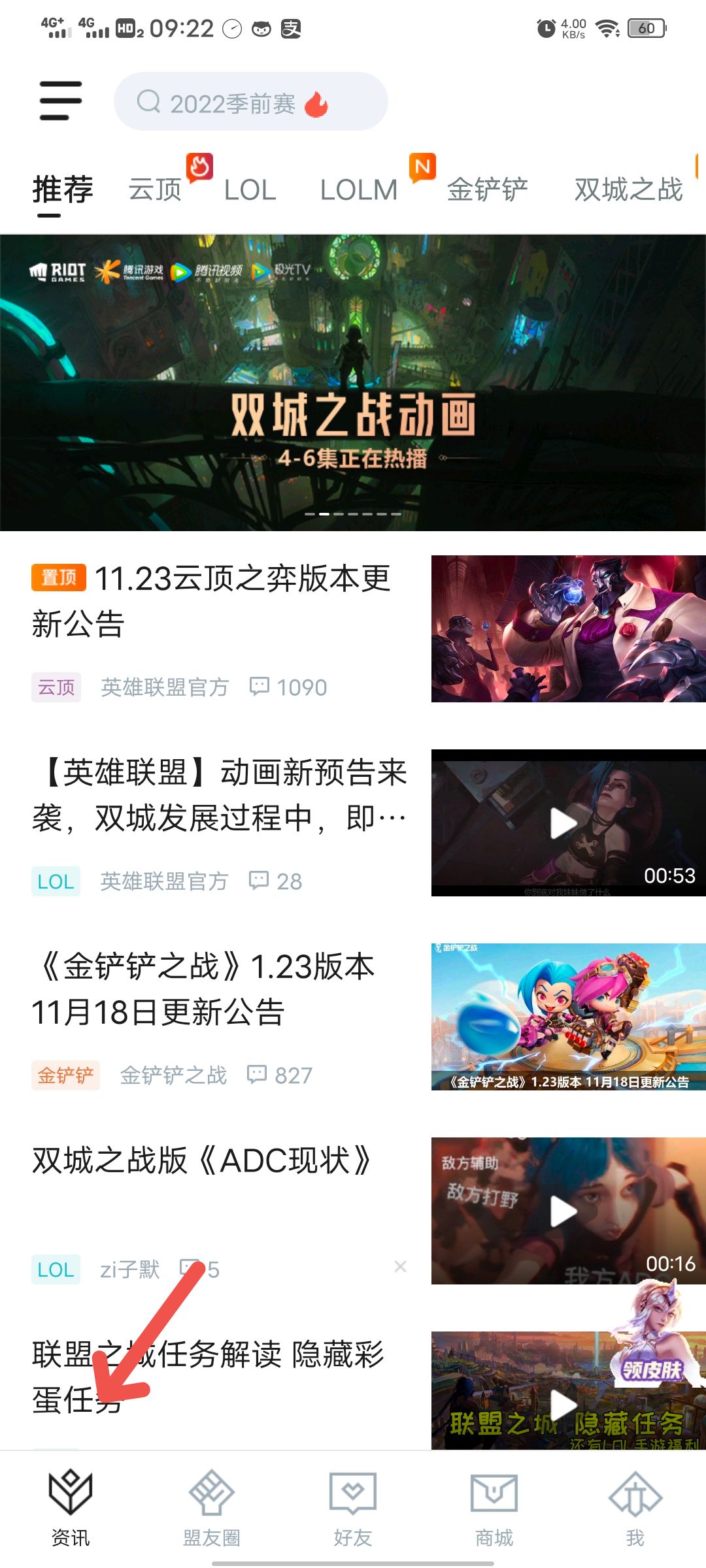
Task: Open the 双城之战版《ADC现状》 post
Action: coord(203,1161)
